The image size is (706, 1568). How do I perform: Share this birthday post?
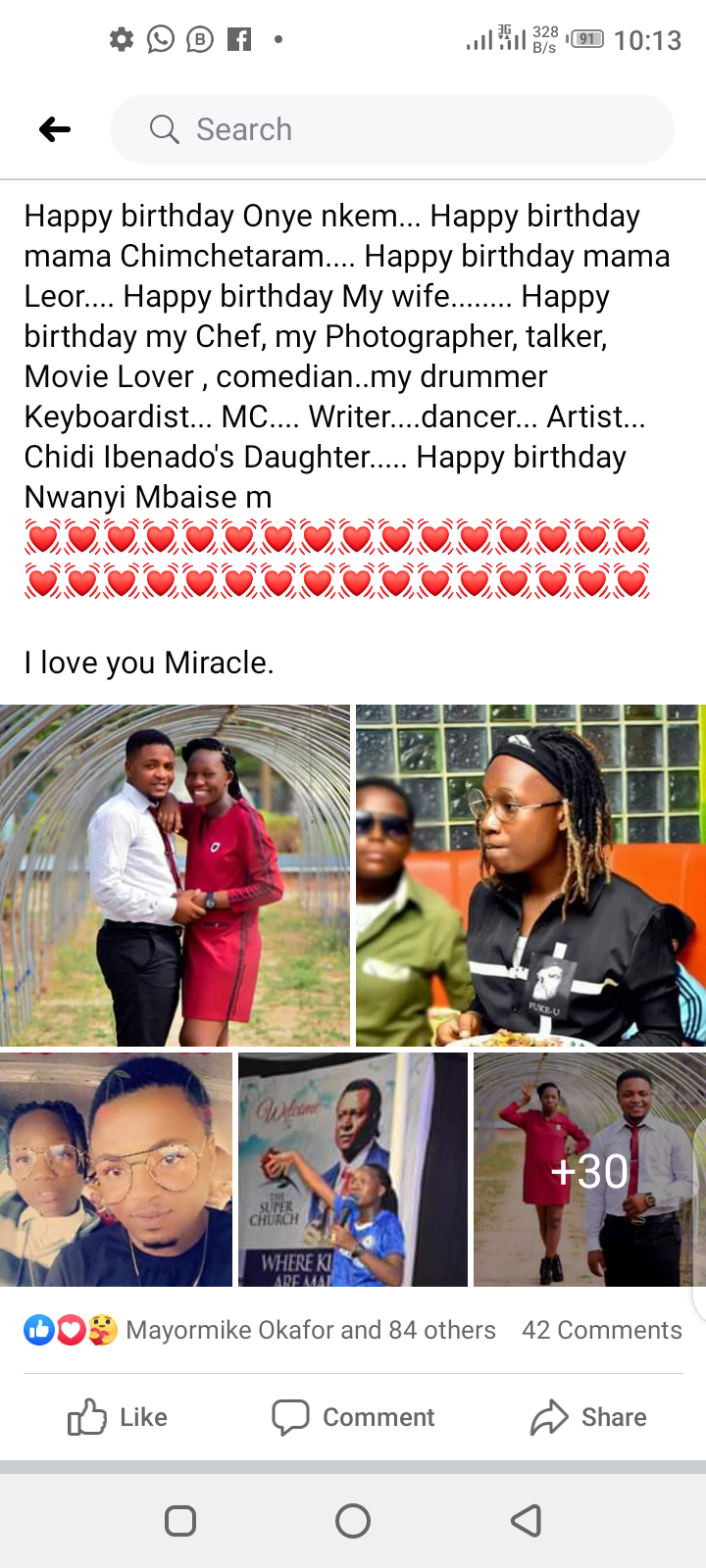tap(588, 1417)
